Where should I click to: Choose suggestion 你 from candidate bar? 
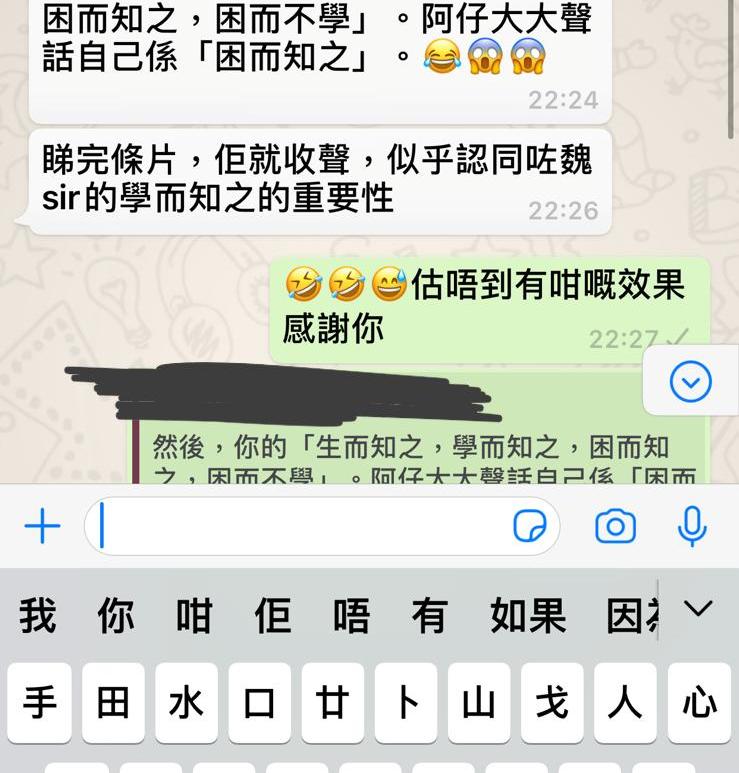[116, 615]
